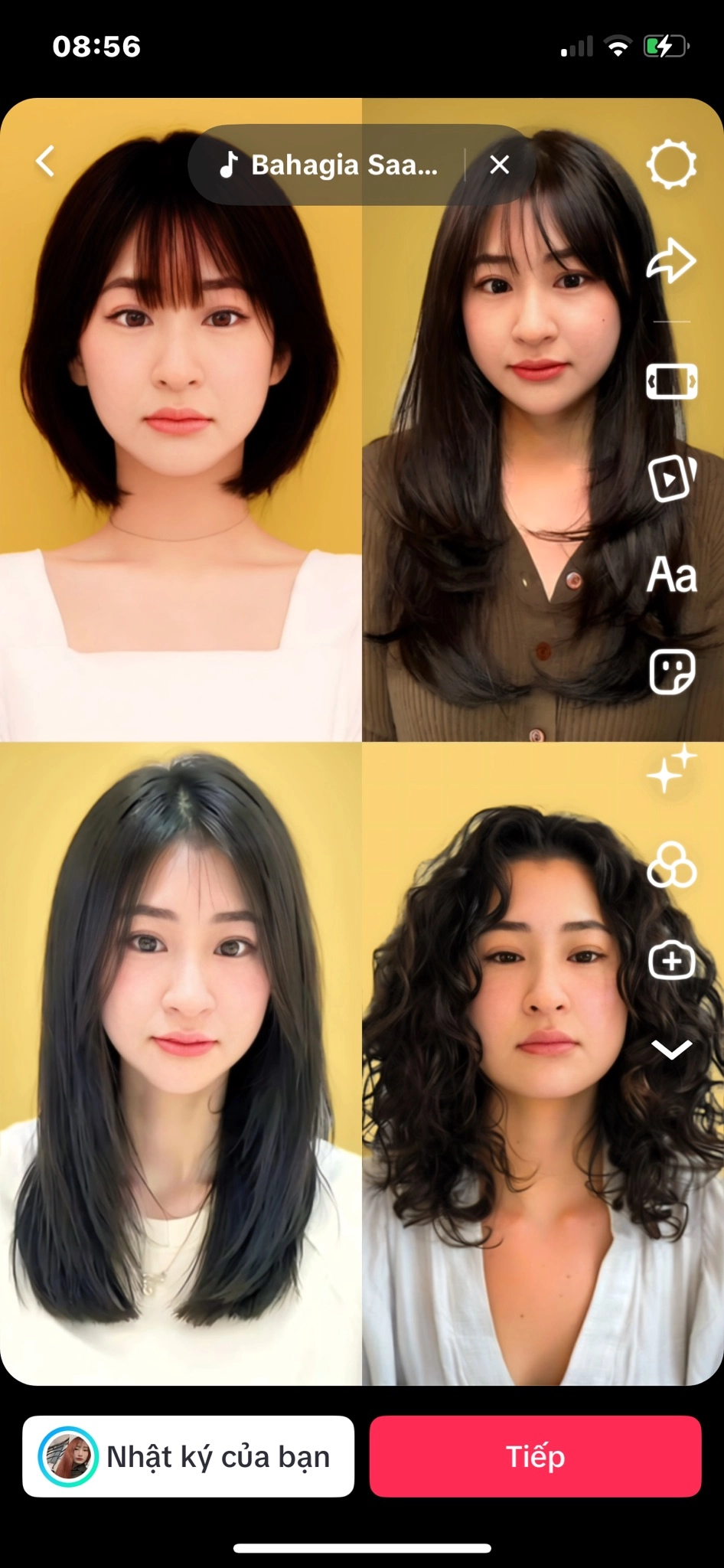This screenshot has width=724, height=1568.
Task: Remove the selected Bahagia Saa... sound
Action: [500, 165]
